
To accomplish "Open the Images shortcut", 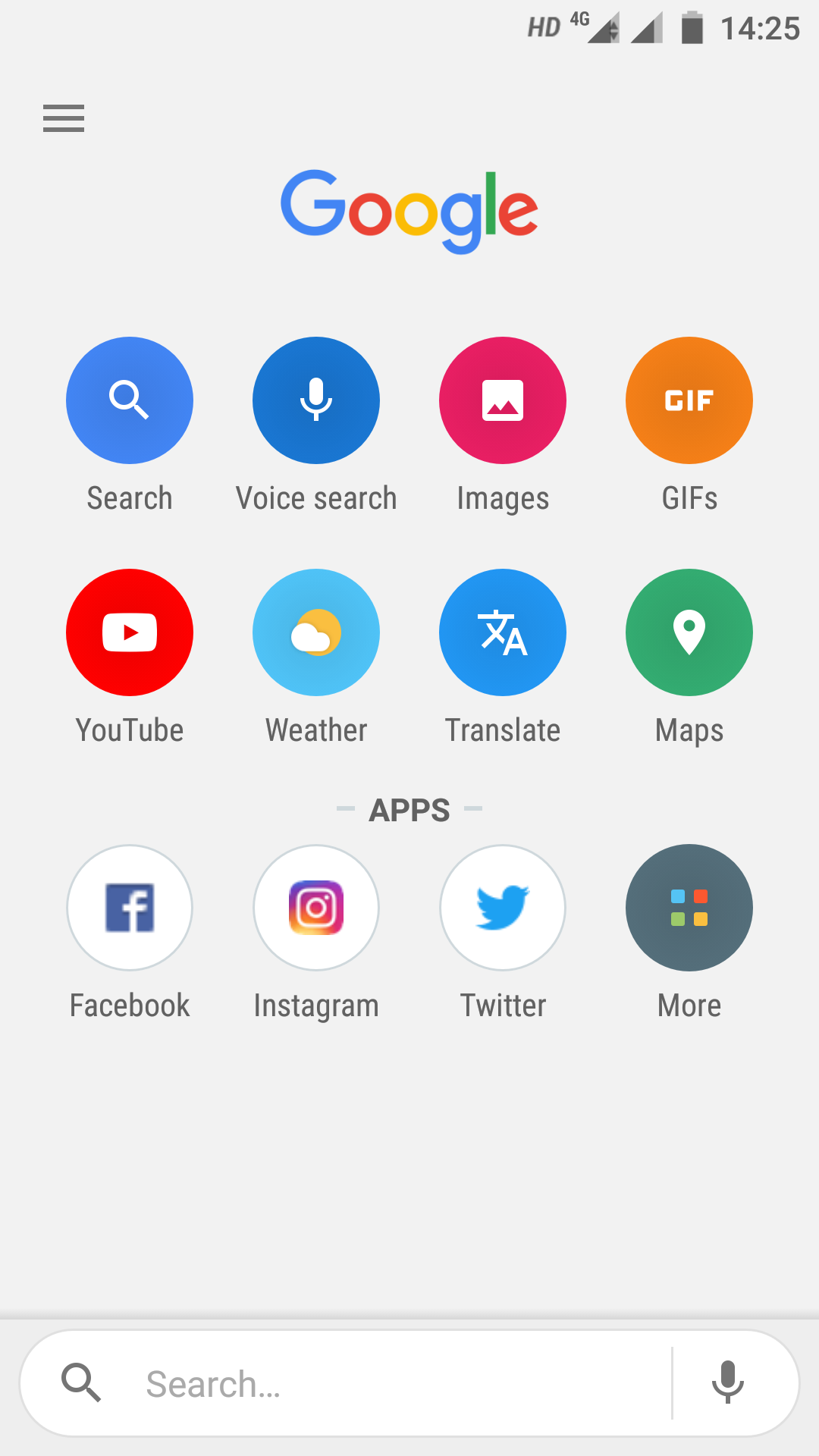I will point(503,400).
